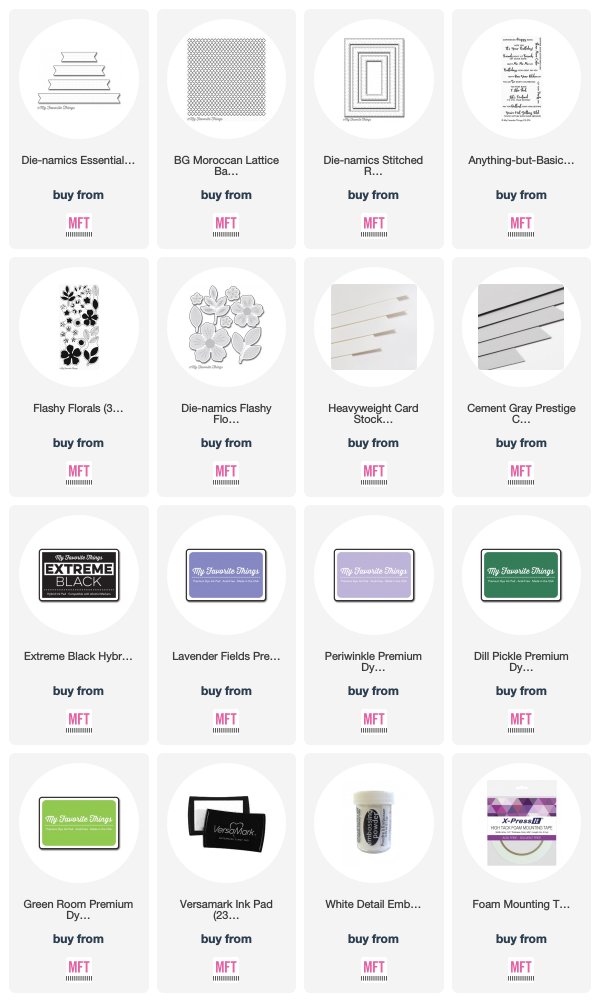
Task: Open the Extreme Black Hybrid ink pad
Action: click(79, 625)
